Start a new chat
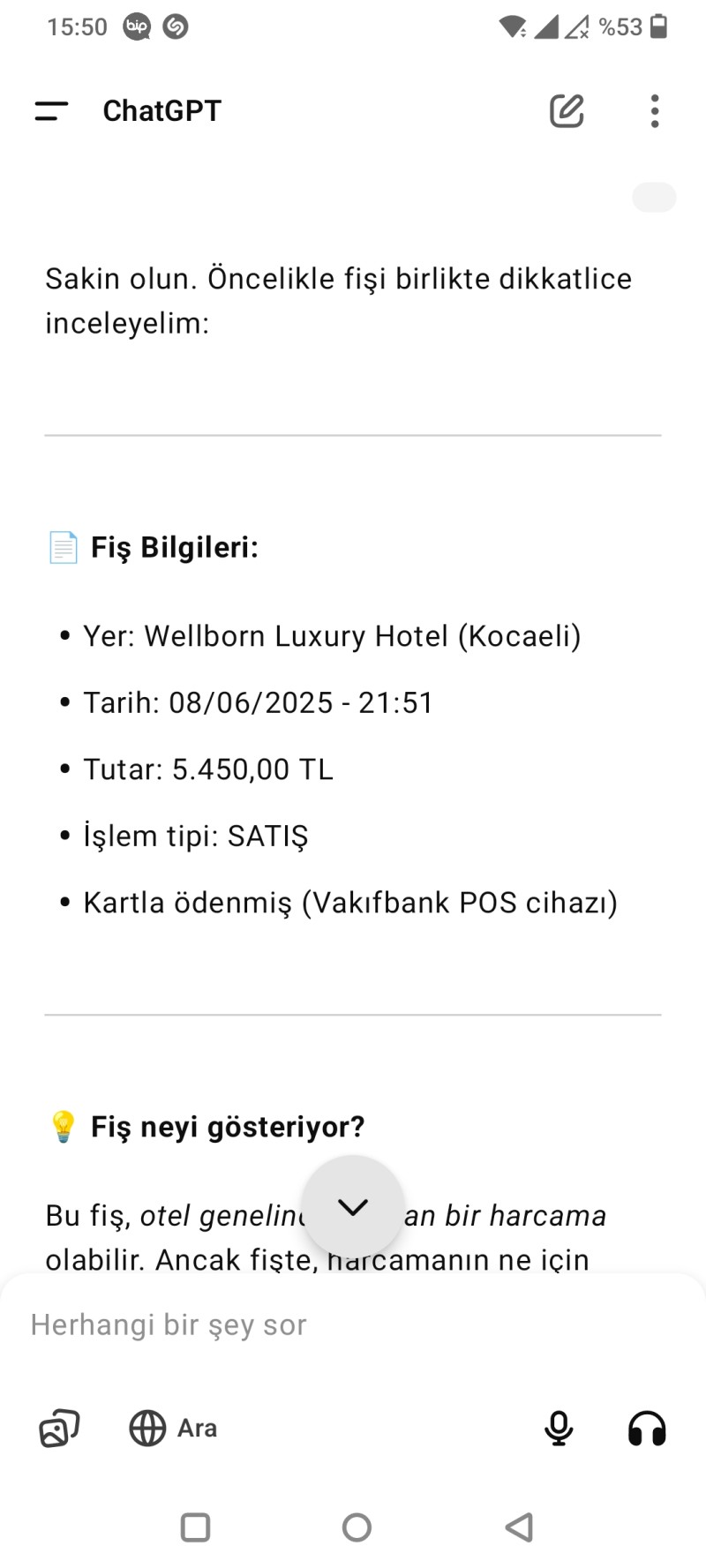Image resolution: width=706 pixels, height=1568 pixels. coord(567,111)
